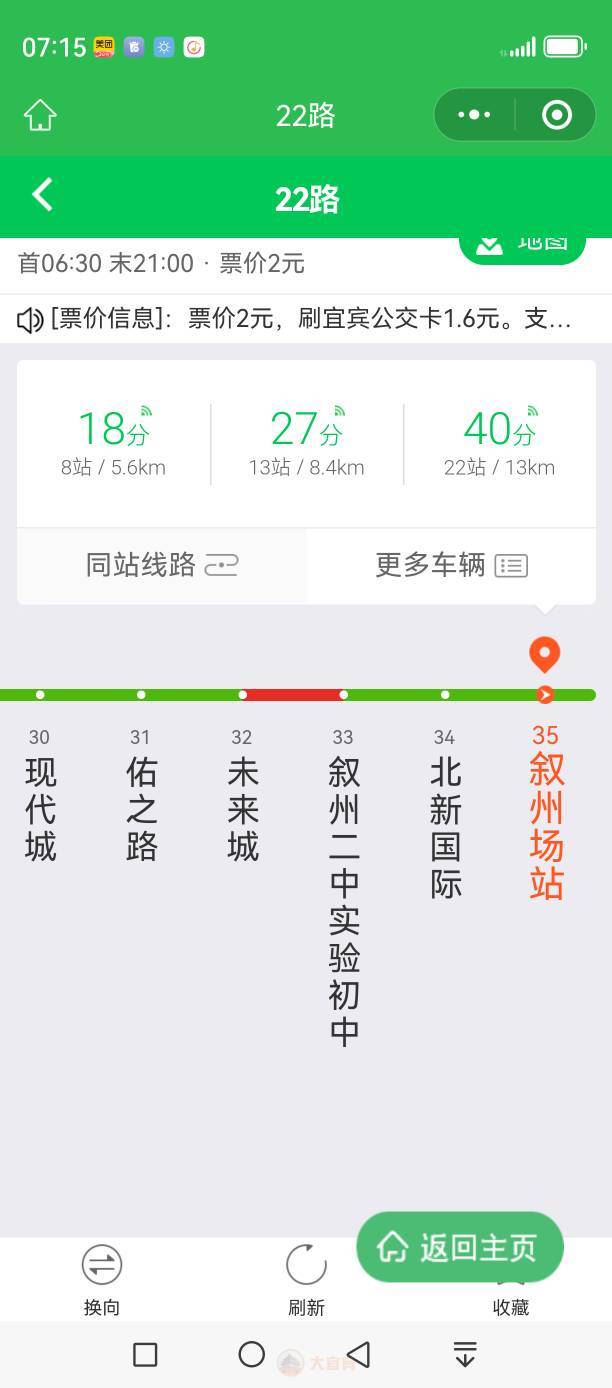This screenshot has height=1388, width=612.
Task: Select stop 32 未来城
Action: pos(242,795)
